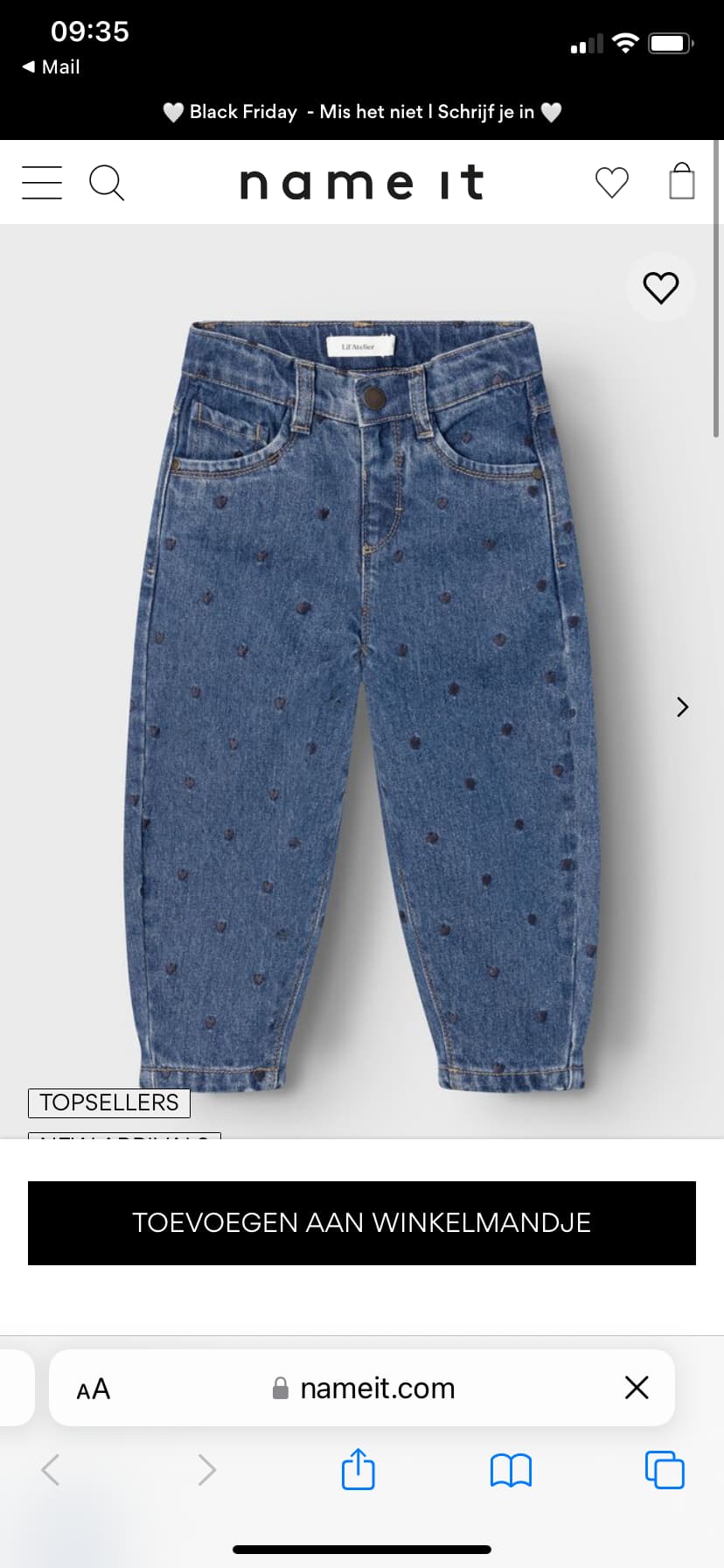
Task: Open the hamburger menu
Action: [42, 183]
